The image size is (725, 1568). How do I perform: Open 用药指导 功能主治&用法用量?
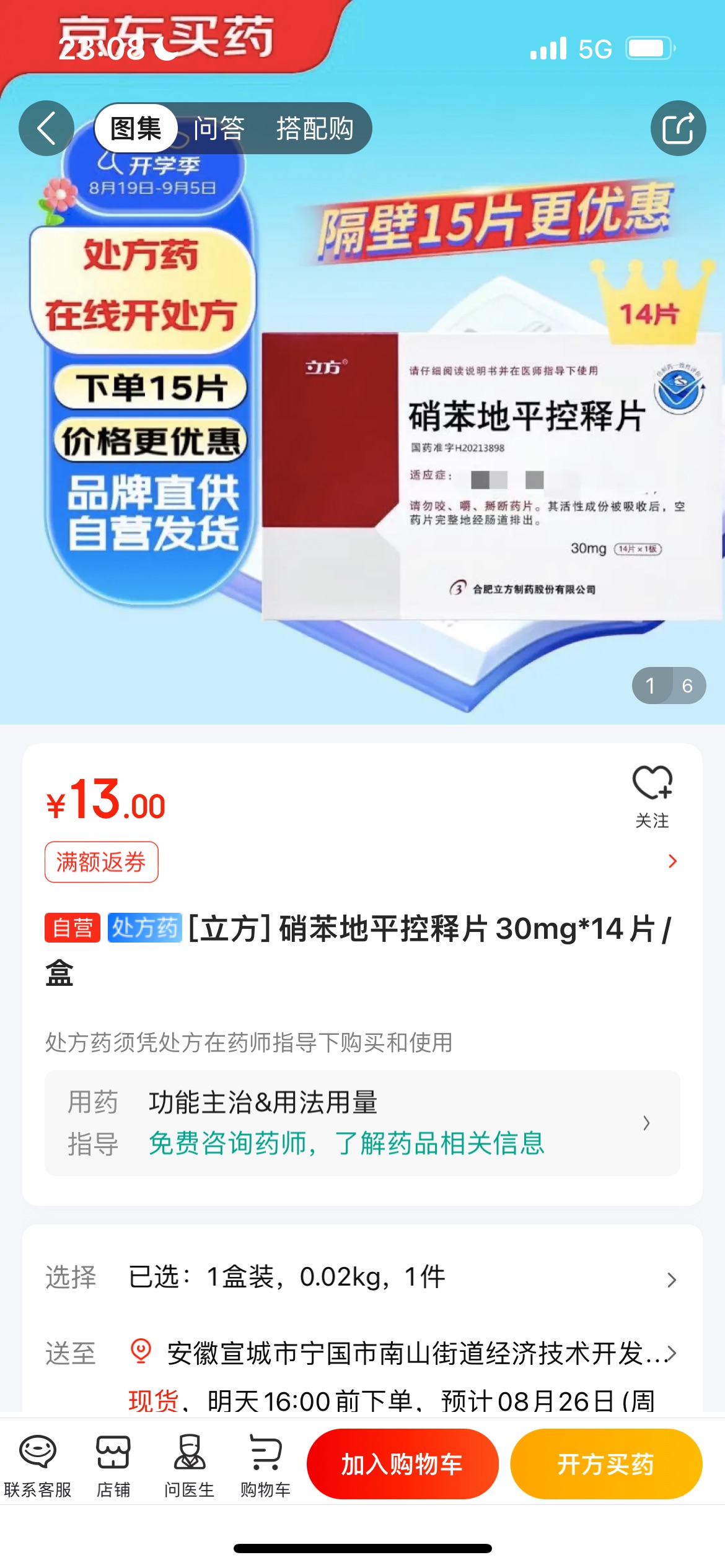pos(362,1122)
